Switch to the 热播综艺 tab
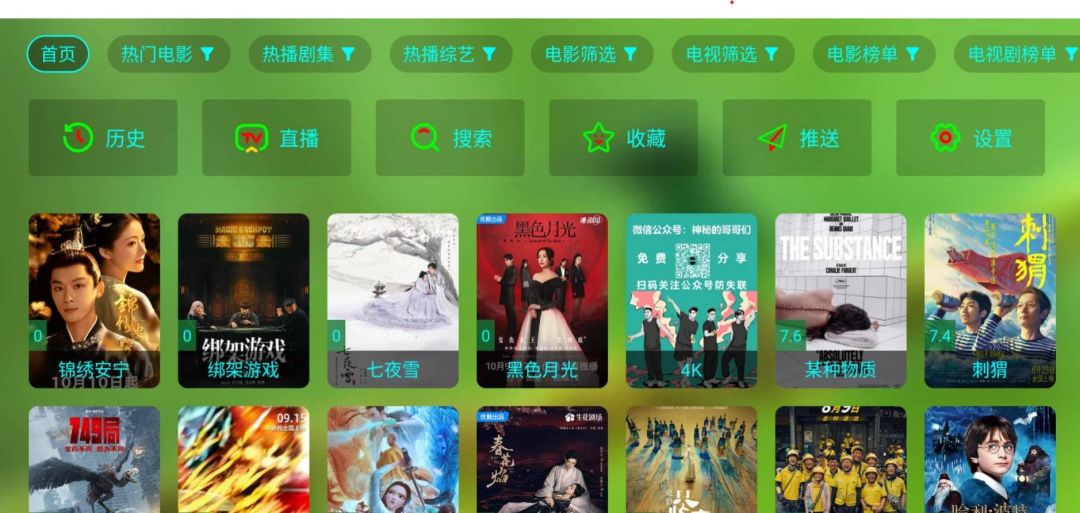Image resolution: width=1080 pixels, height=513 pixels. pyautogui.click(x=450, y=54)
